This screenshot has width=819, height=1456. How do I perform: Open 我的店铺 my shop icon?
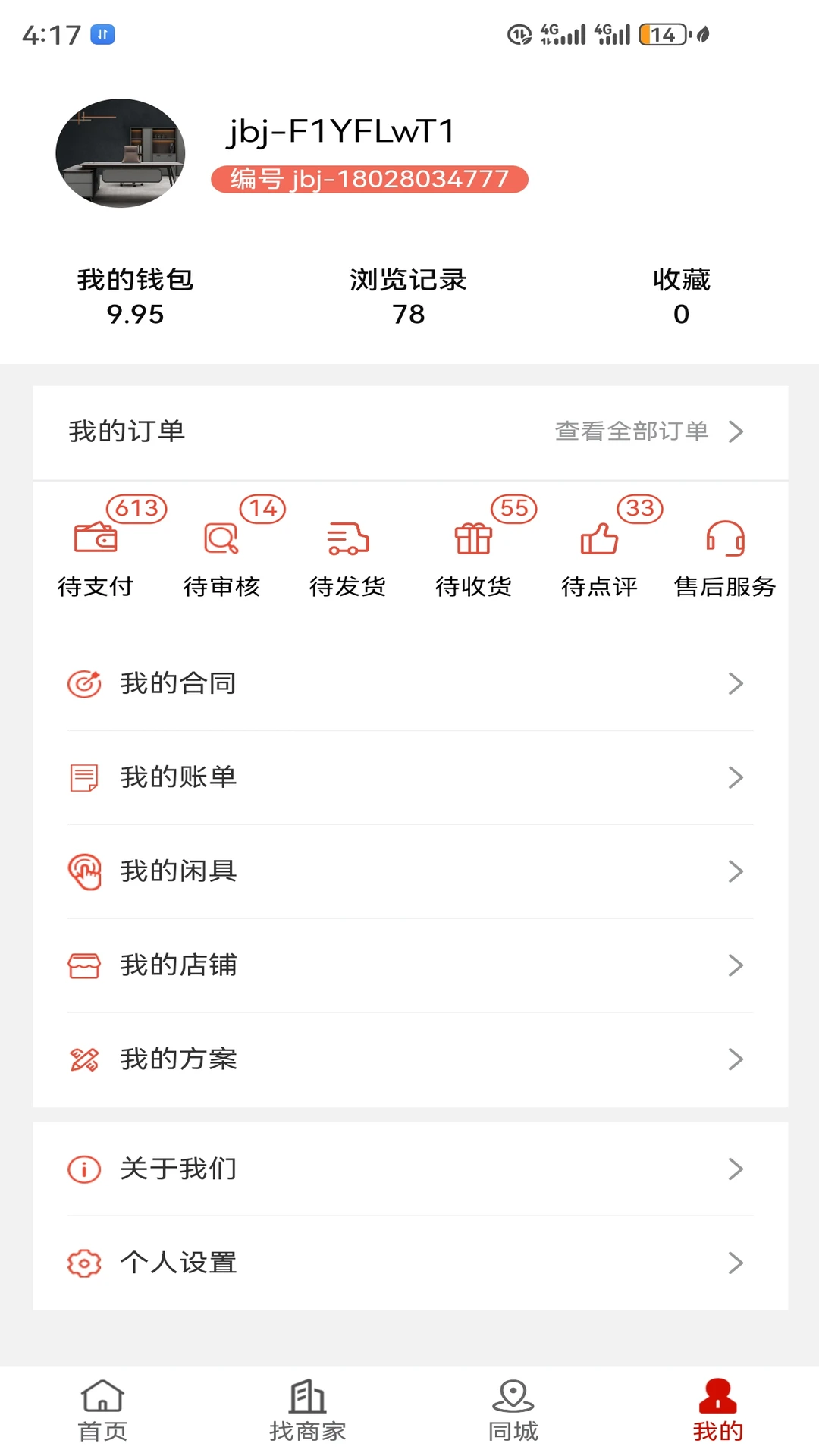coord(85,965)
